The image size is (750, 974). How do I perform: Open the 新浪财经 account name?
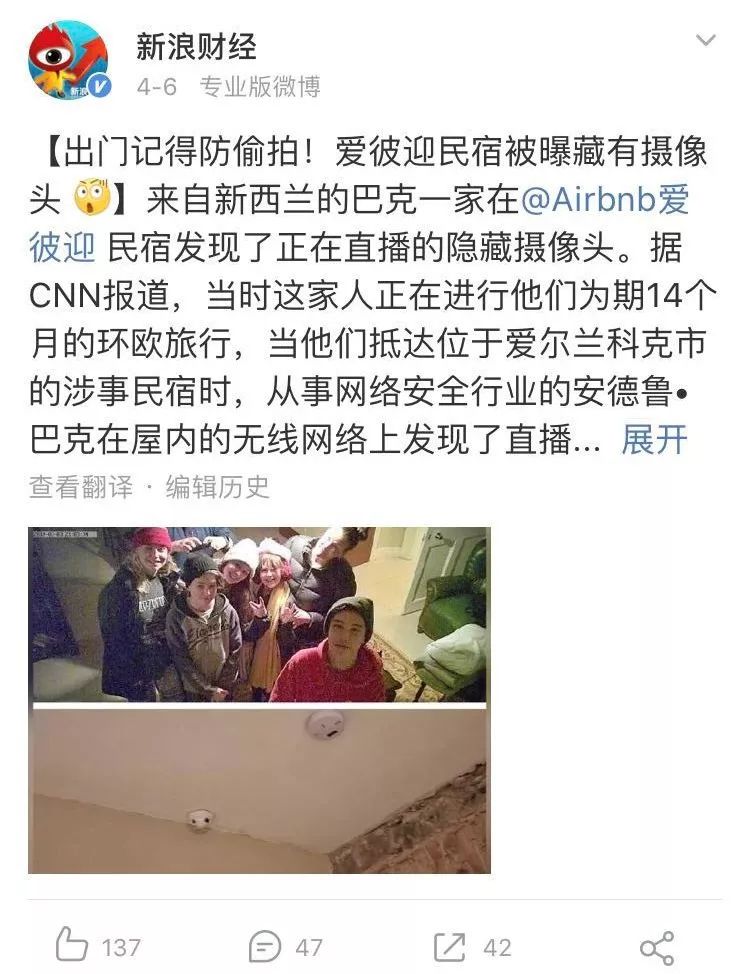coord(196,47)
